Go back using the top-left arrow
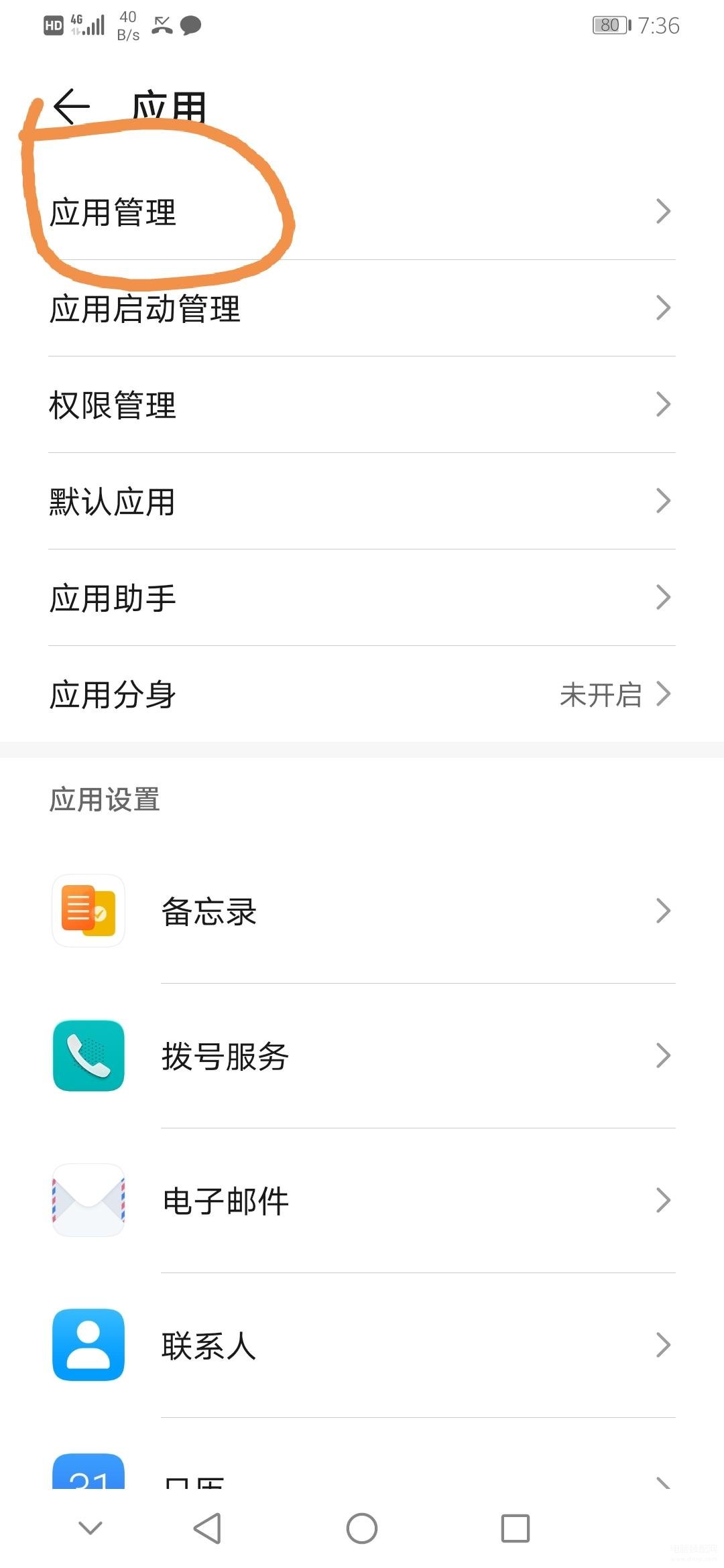Viewport: 724px width, 1568px height. coord(71,107)
